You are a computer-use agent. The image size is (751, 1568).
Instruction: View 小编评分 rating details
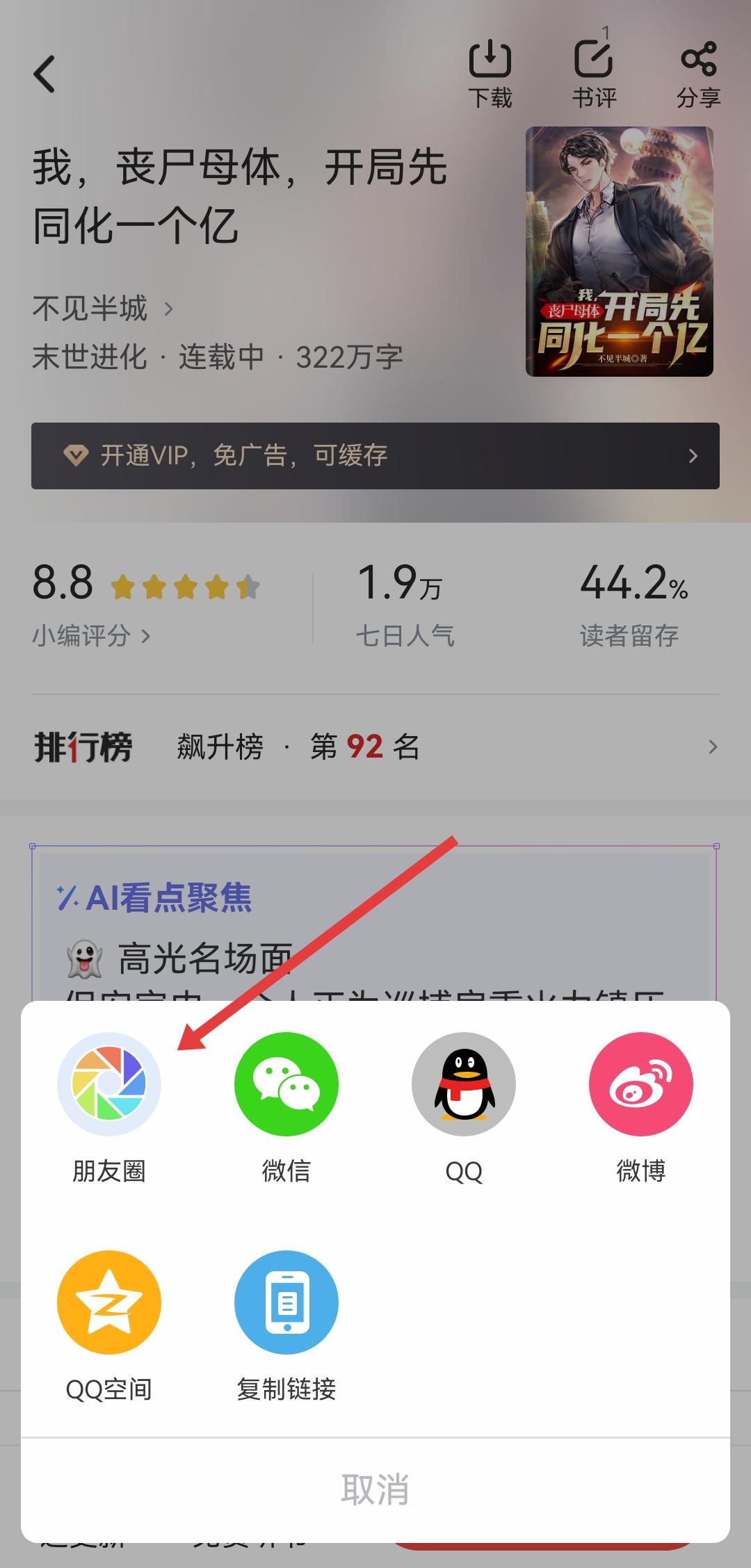(91, 635)
